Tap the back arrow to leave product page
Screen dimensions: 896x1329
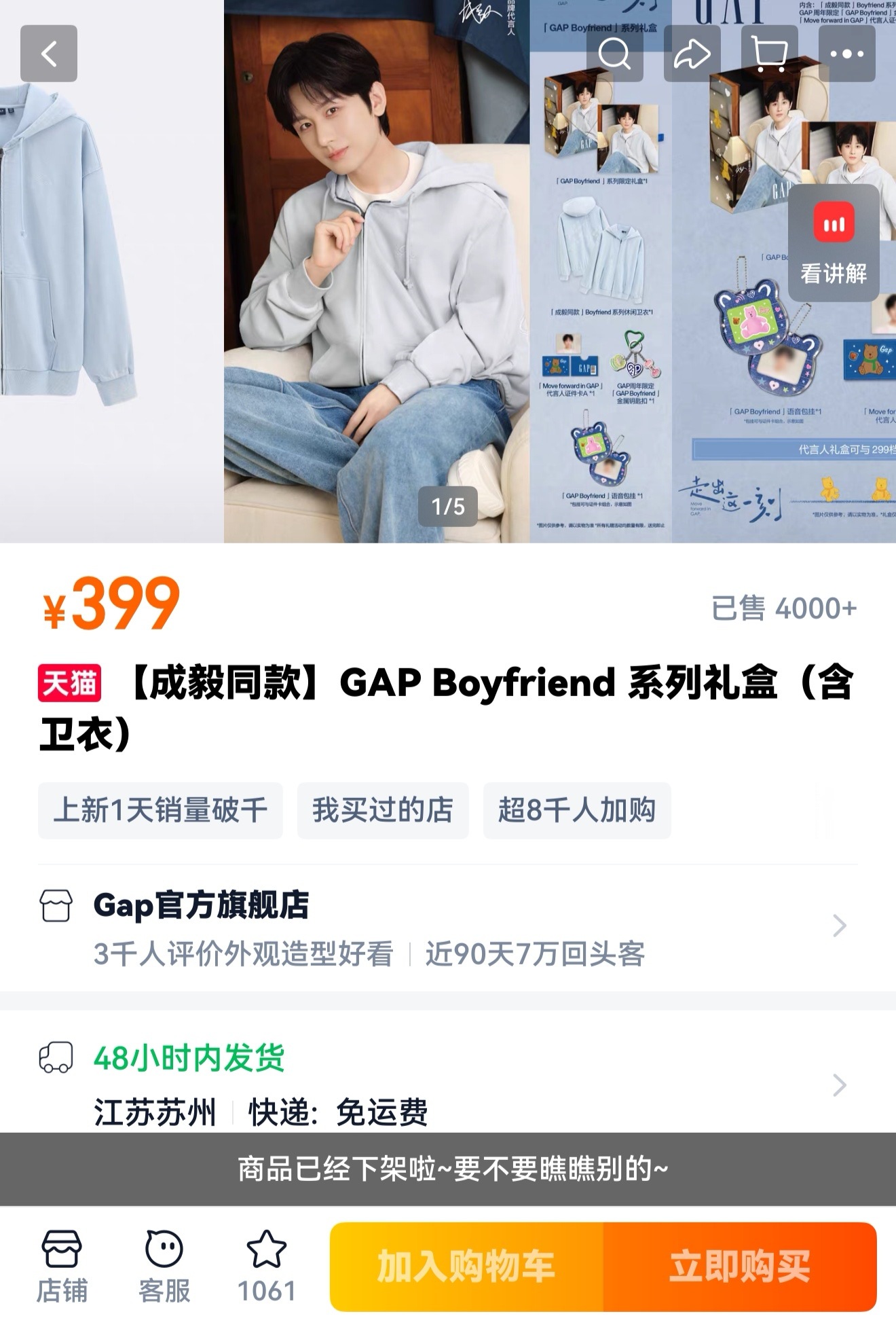[48, 53]
